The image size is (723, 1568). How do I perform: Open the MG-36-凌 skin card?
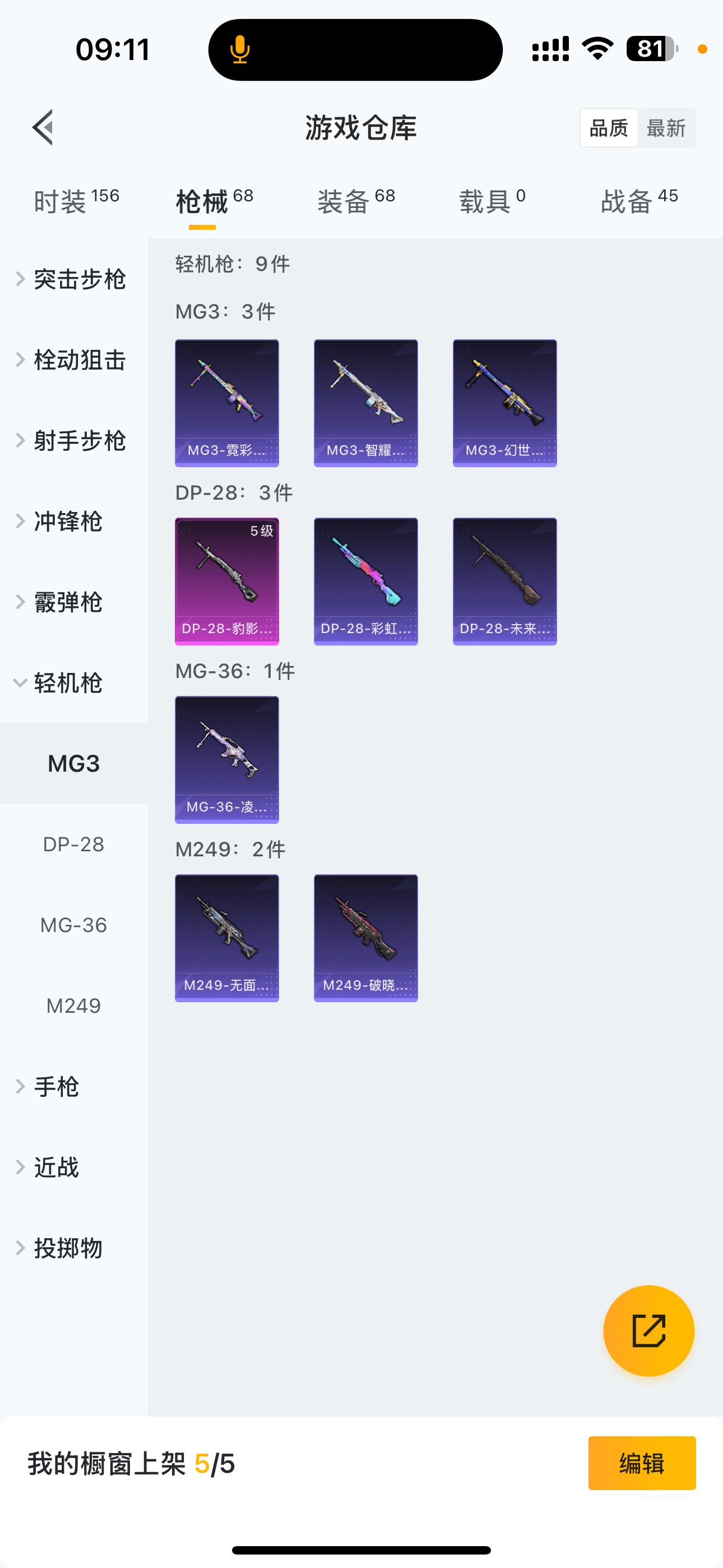point(227,760)
